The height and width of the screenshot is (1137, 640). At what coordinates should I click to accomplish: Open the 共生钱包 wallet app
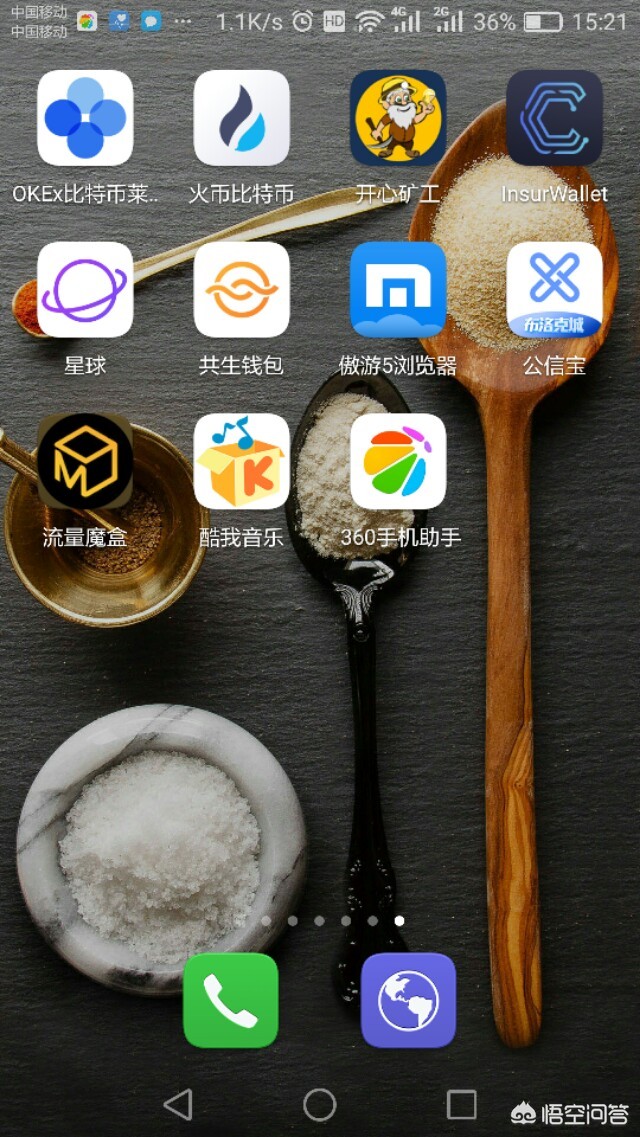pyautogui.click(x=241, y=290)
